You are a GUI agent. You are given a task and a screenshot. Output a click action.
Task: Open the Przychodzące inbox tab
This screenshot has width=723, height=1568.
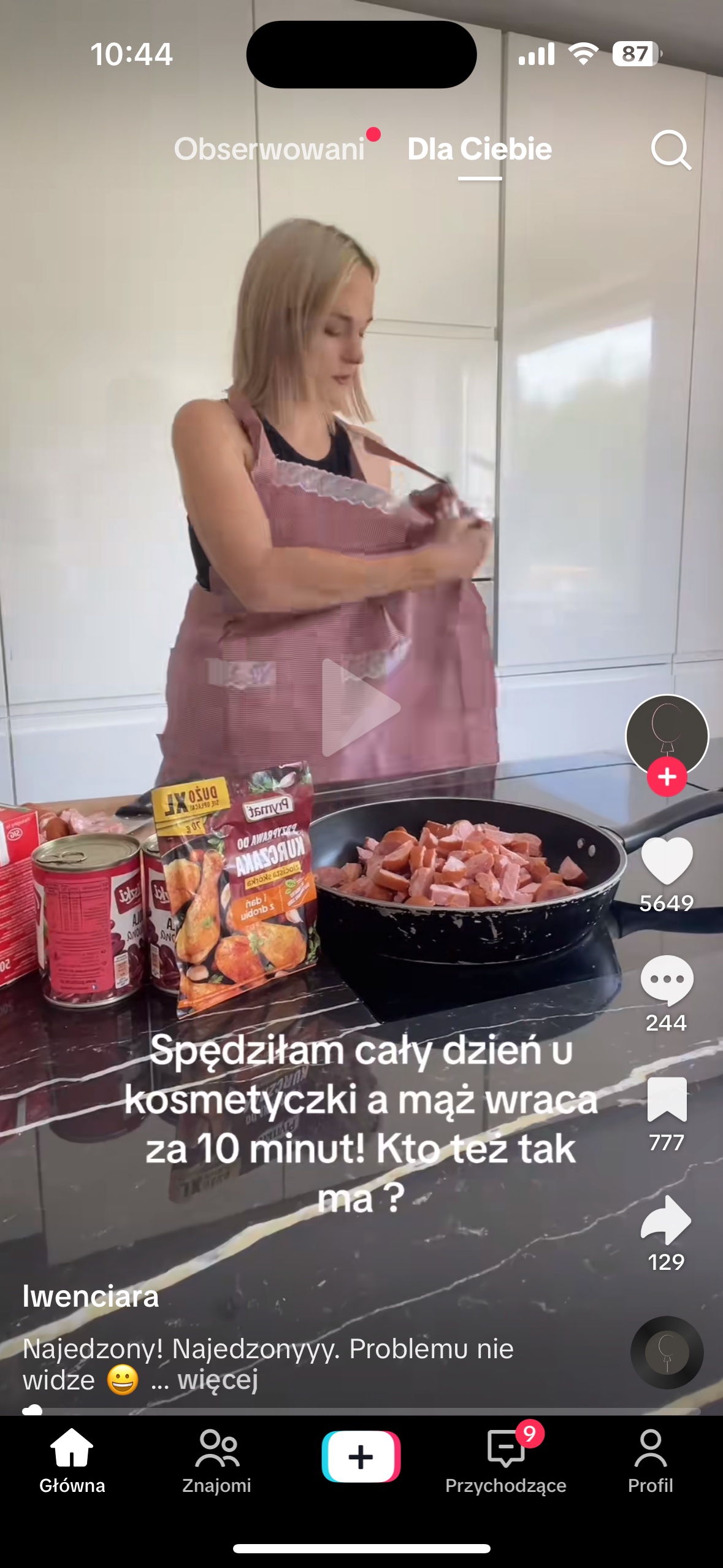click(506, 1460)
